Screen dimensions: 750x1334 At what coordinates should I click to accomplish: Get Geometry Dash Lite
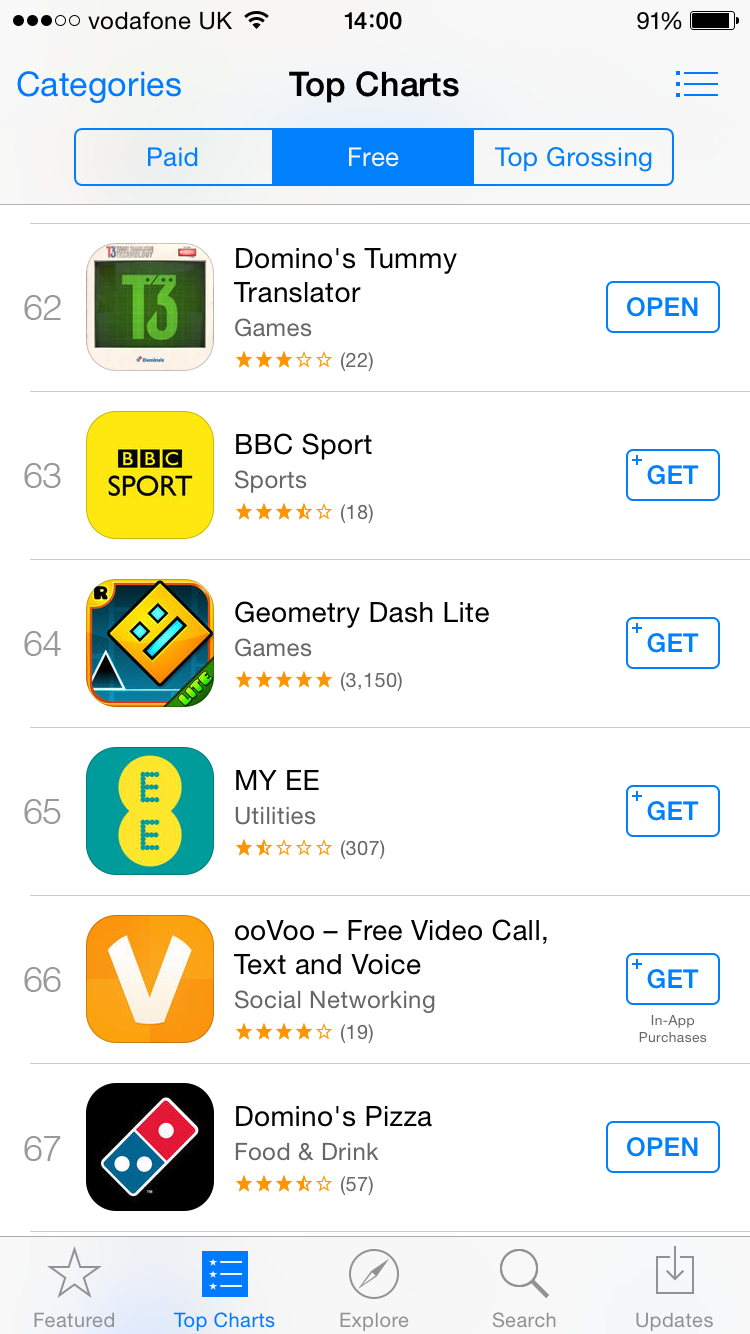coord(672,643)
